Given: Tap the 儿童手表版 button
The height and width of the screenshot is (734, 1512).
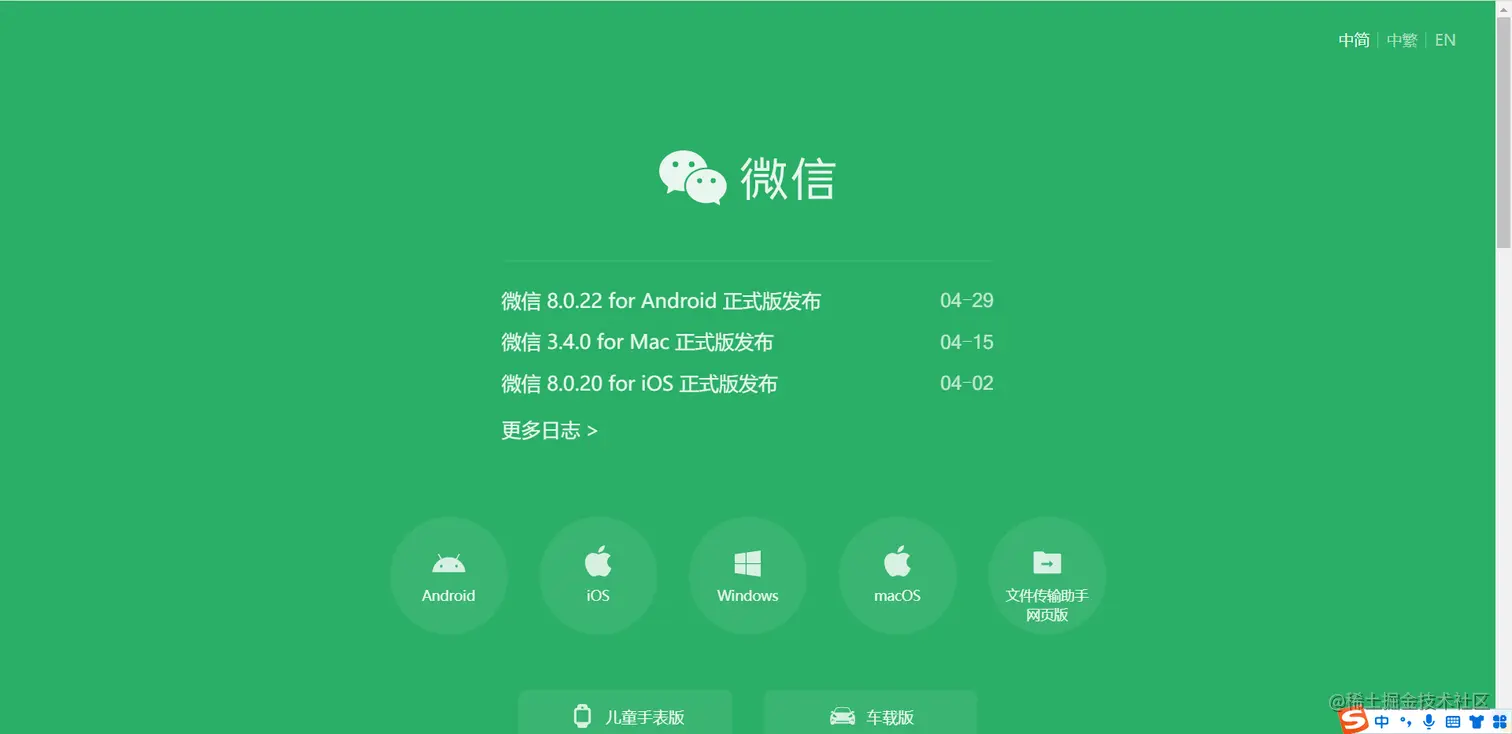Looking at the screenshot, I should [626, 715].
